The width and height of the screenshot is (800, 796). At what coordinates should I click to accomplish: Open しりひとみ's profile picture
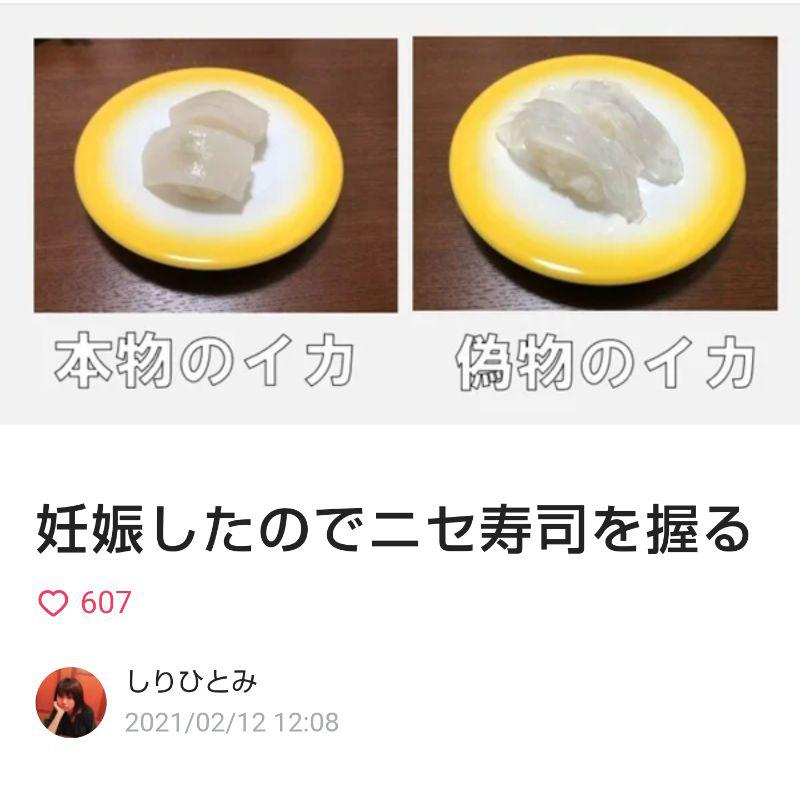[70, 702]
